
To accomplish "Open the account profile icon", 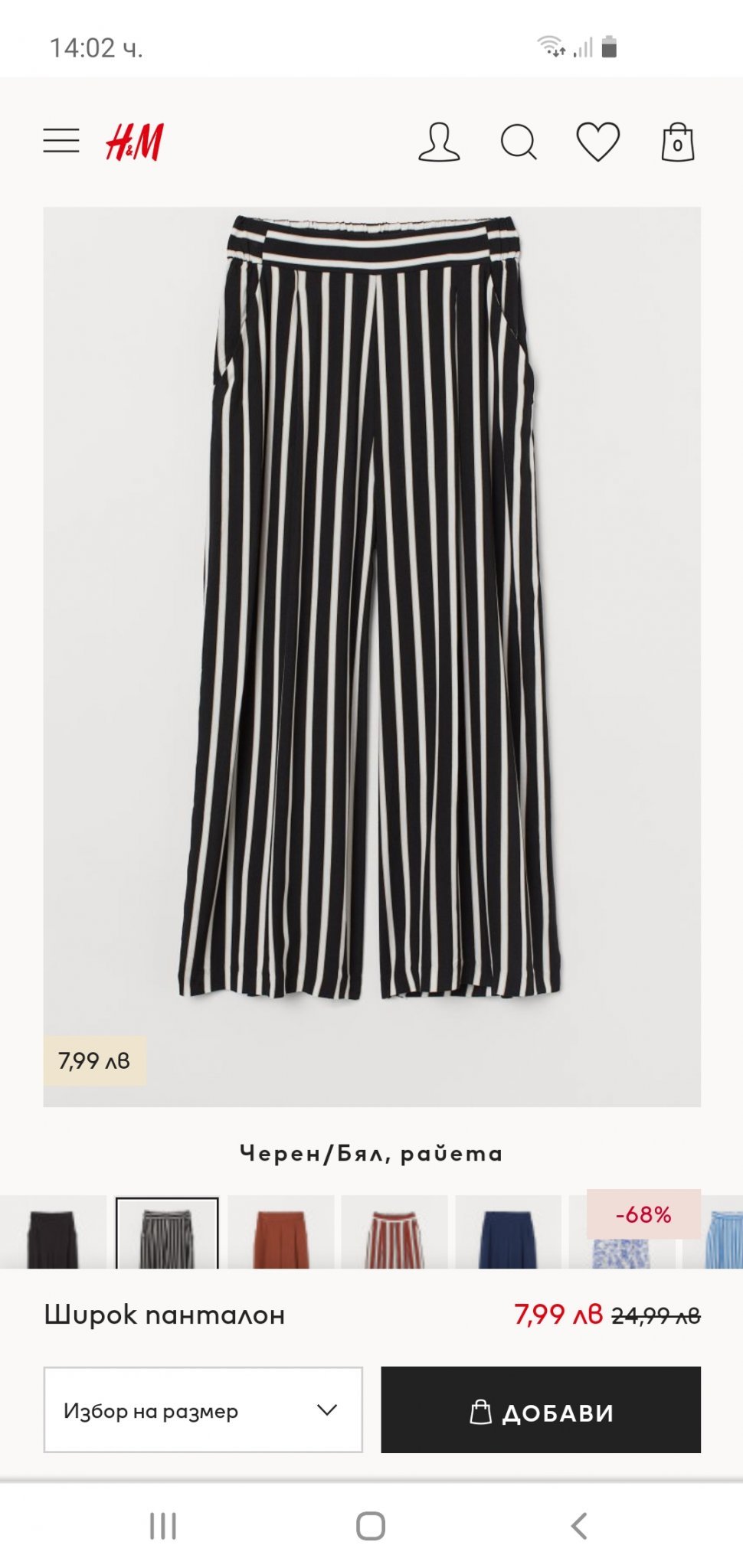I will (x=439, y=142).
